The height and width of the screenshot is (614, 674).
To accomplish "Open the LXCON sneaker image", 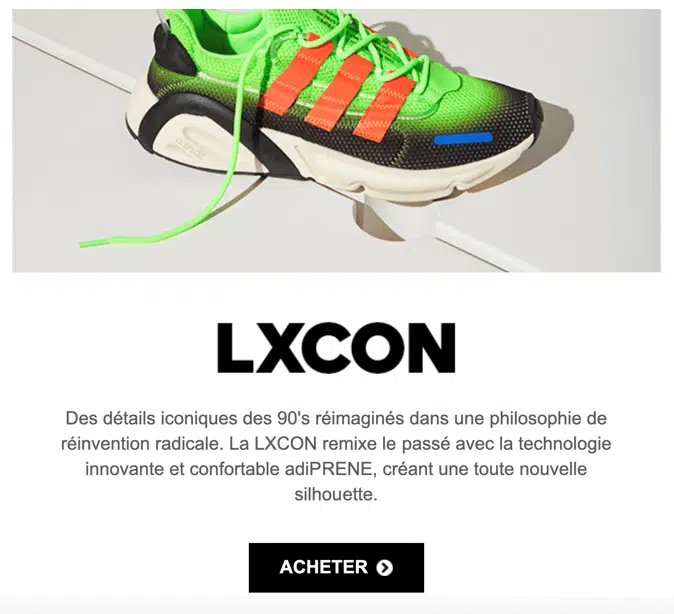I will click(x=336, y=140).
